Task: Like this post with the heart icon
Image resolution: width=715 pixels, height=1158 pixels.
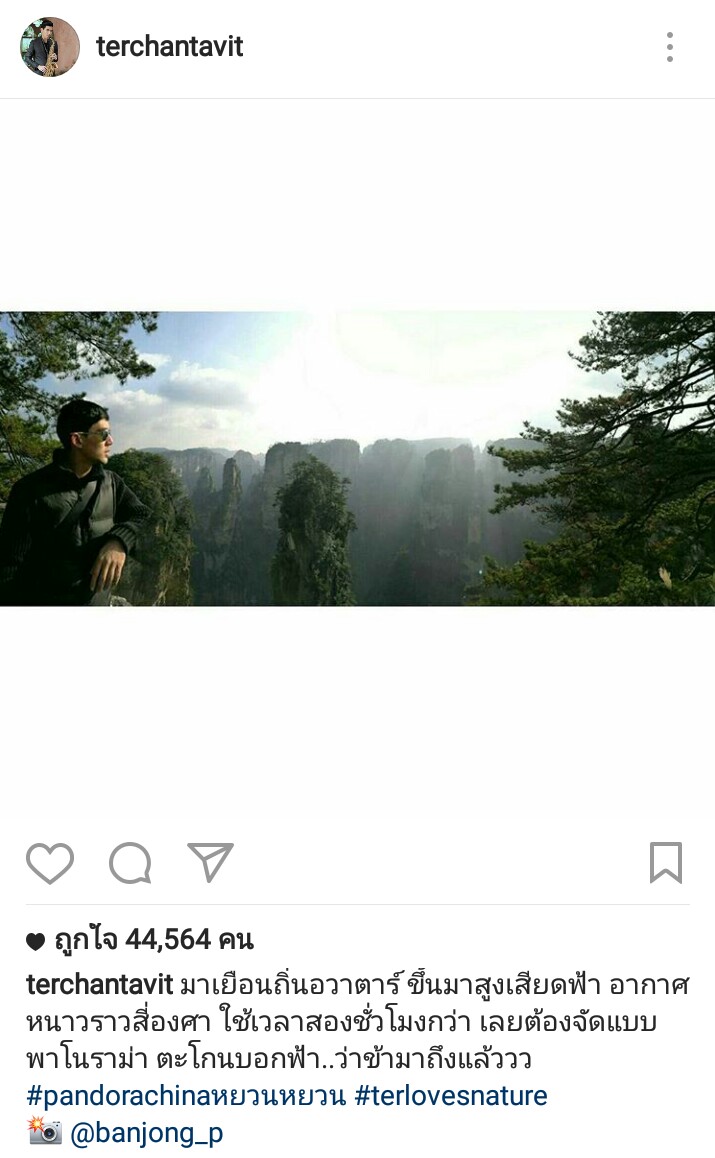Action: coord(49,863)
